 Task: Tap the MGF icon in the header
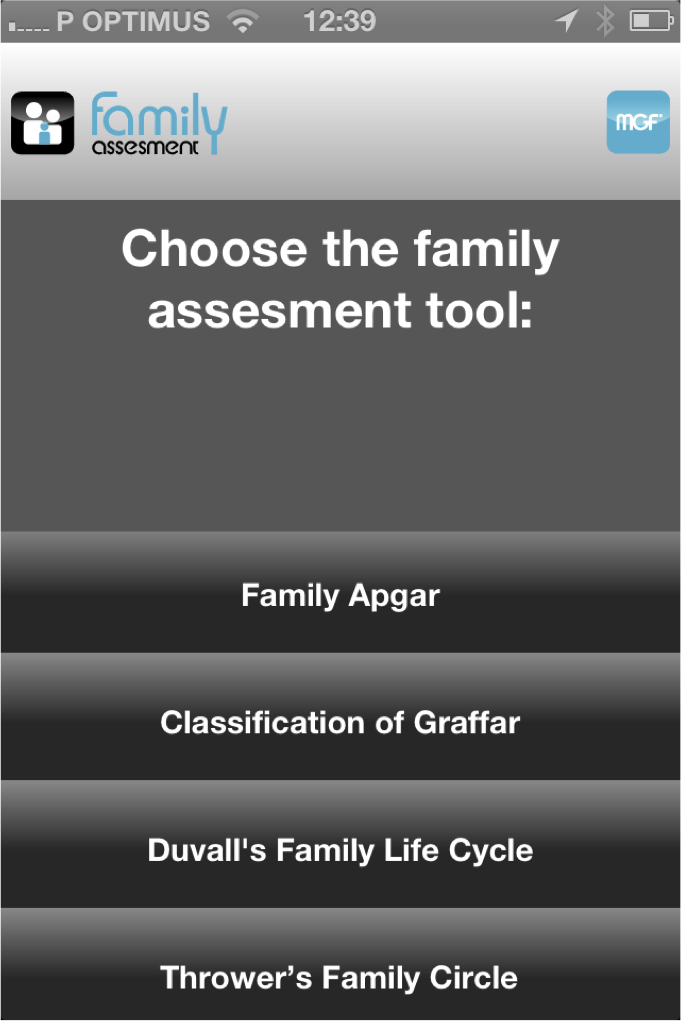(x=637, y=122)
